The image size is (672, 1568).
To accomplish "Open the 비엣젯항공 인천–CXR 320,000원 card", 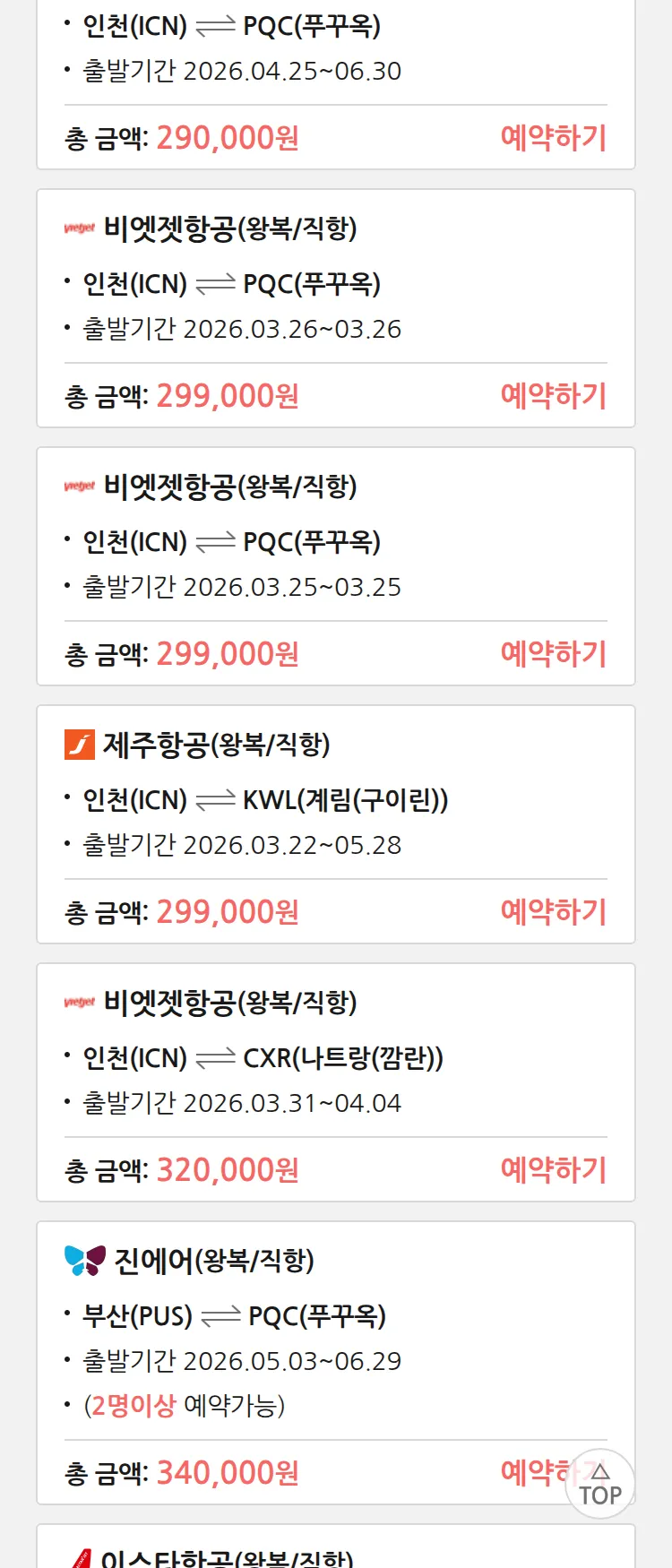I will pyautogui.click(x=335, y=1057).
